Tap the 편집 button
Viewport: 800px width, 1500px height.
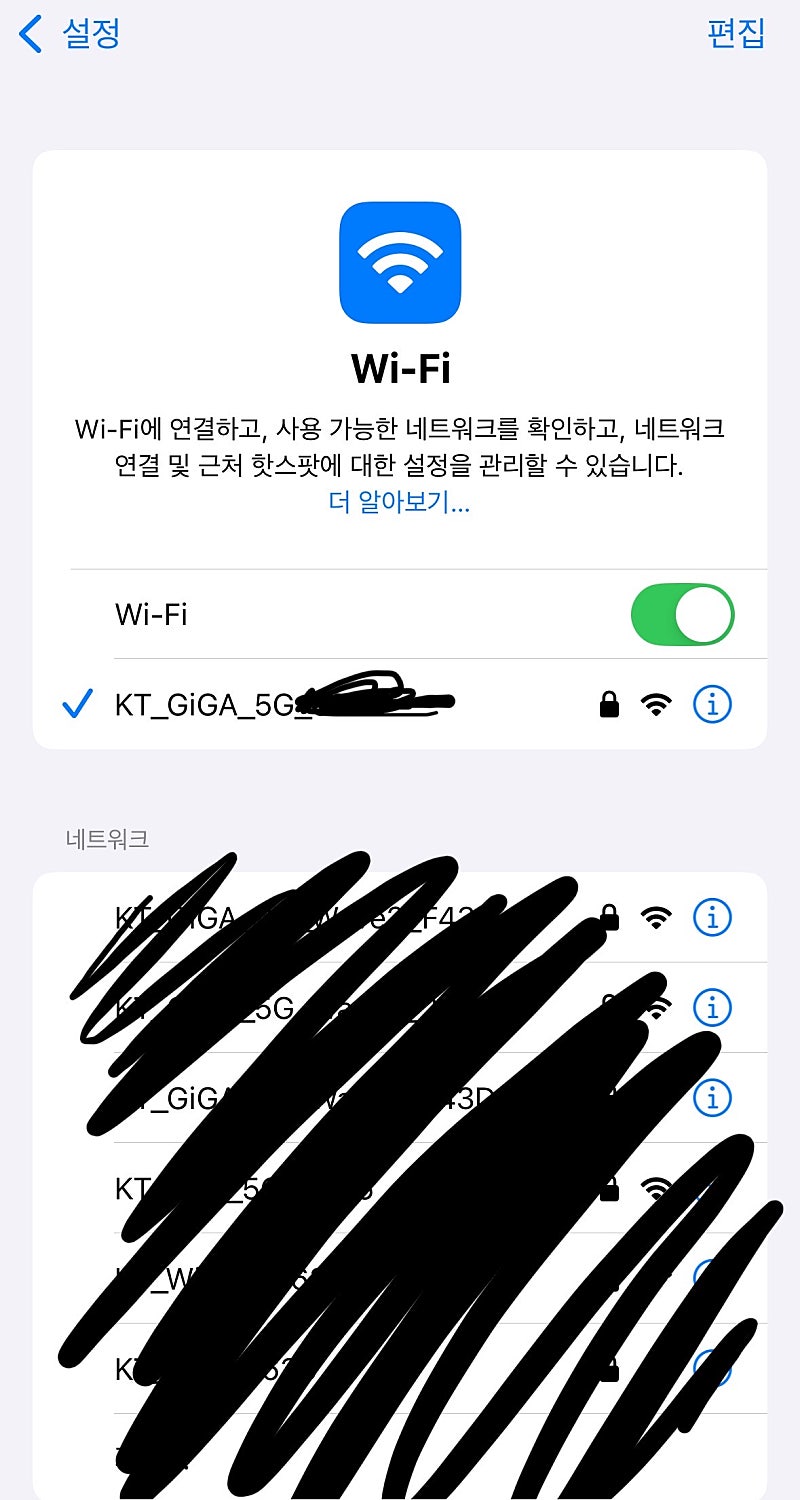pos(735,33)
